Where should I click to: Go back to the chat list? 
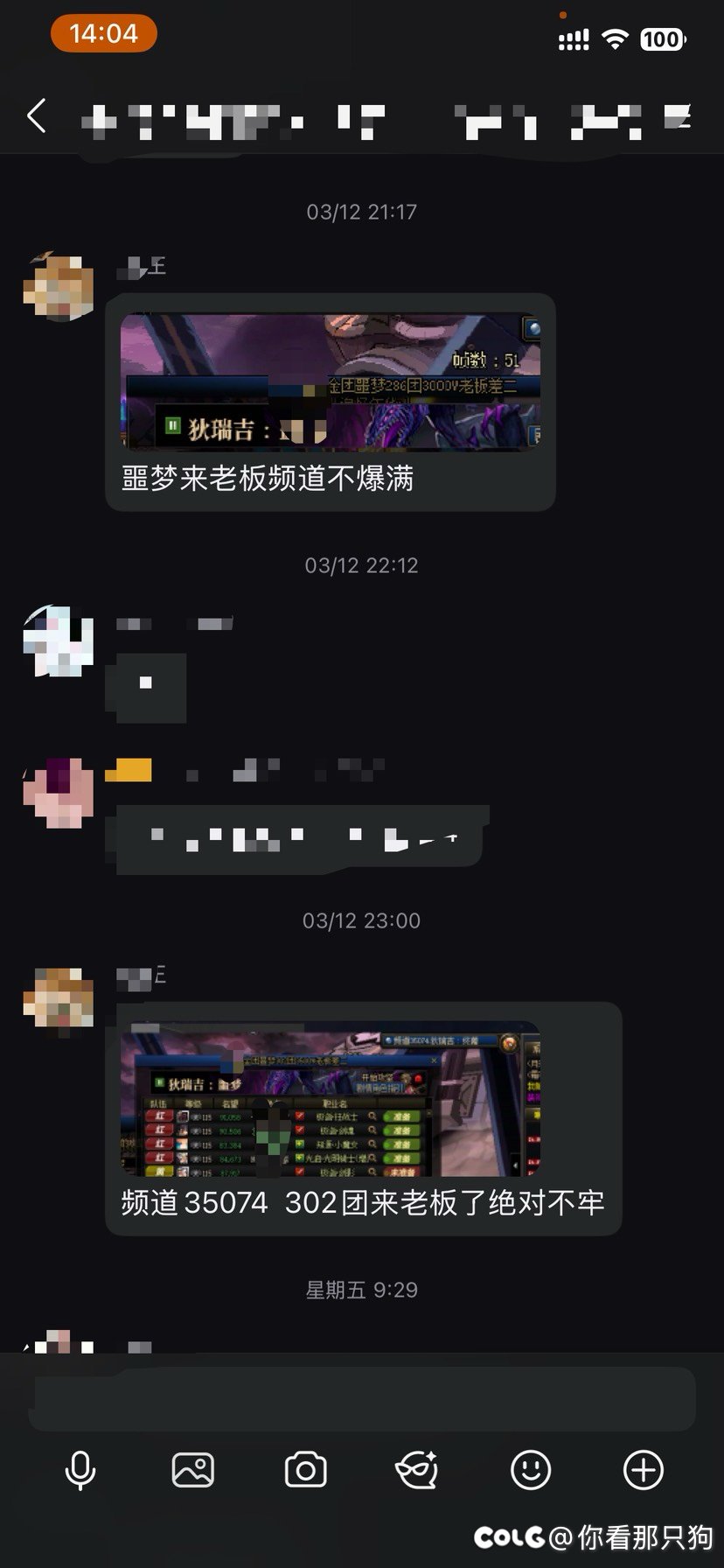pyautogui.click(x=36, y=116)
